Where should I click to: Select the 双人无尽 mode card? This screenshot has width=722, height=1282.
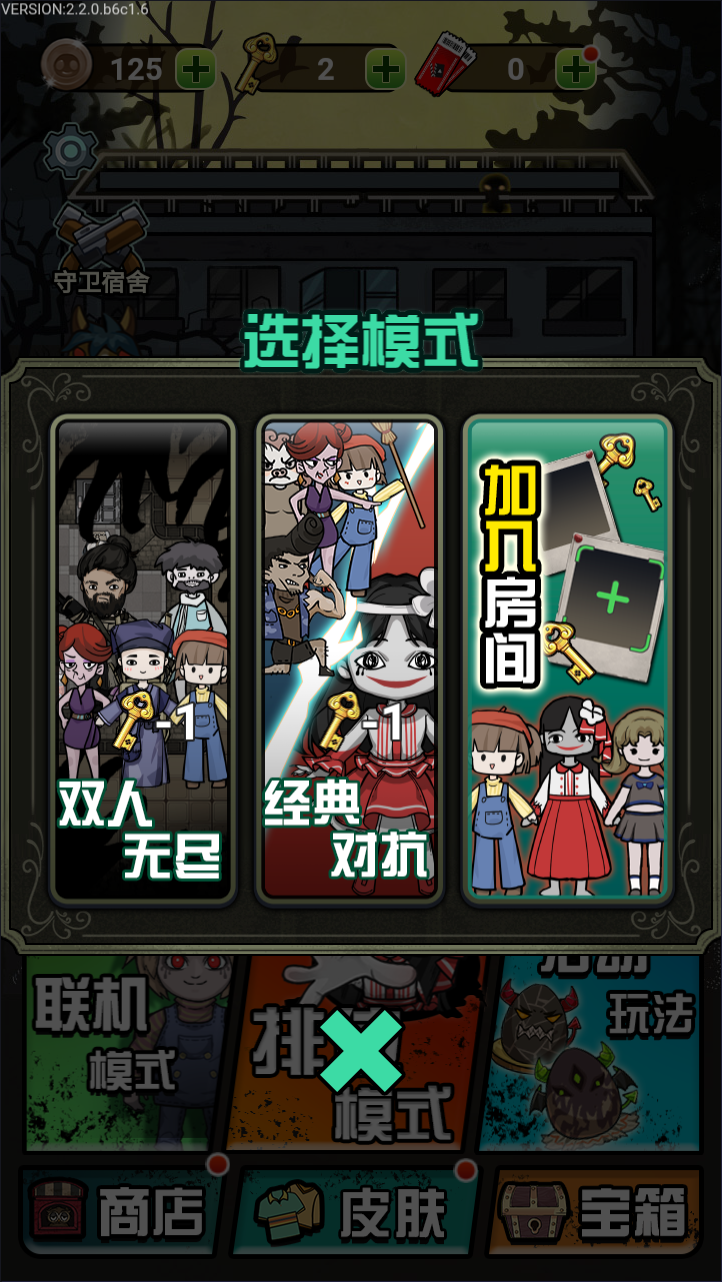coord(142,660)
